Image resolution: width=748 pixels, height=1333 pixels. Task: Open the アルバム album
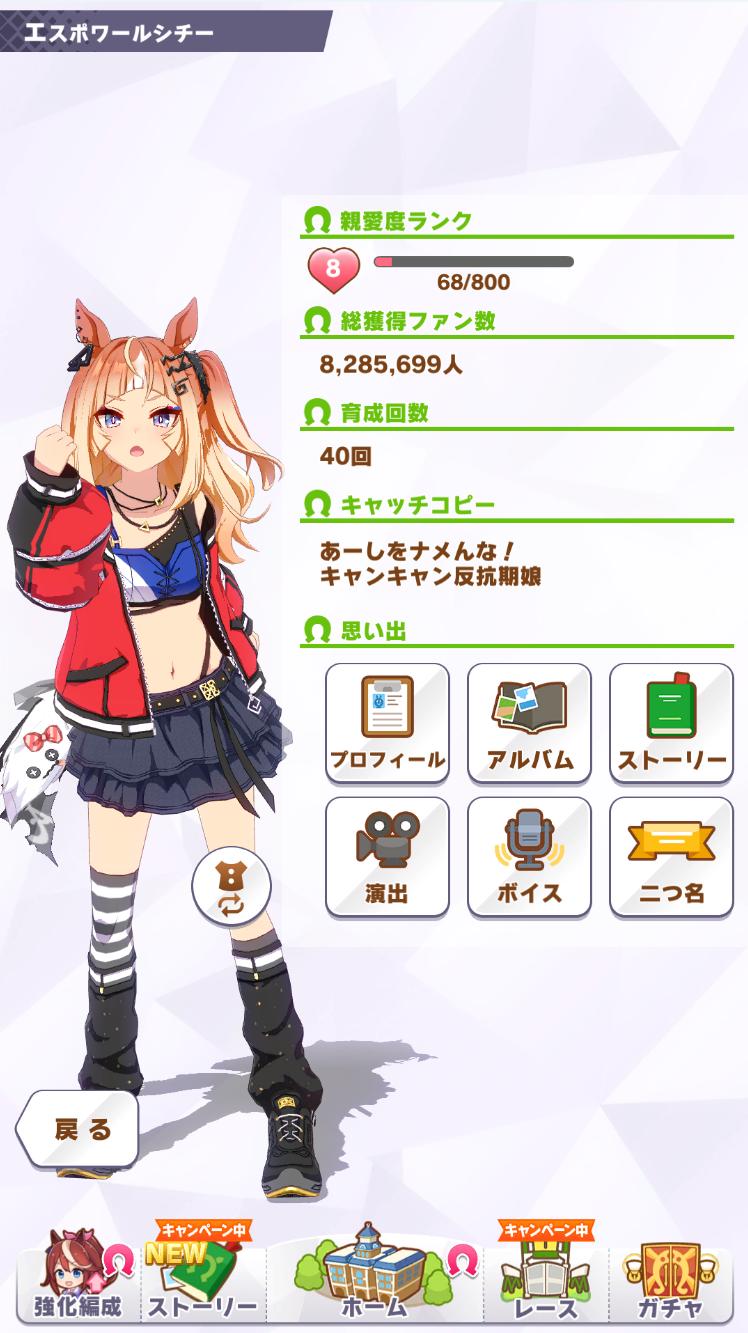click(x=529, y=723)
